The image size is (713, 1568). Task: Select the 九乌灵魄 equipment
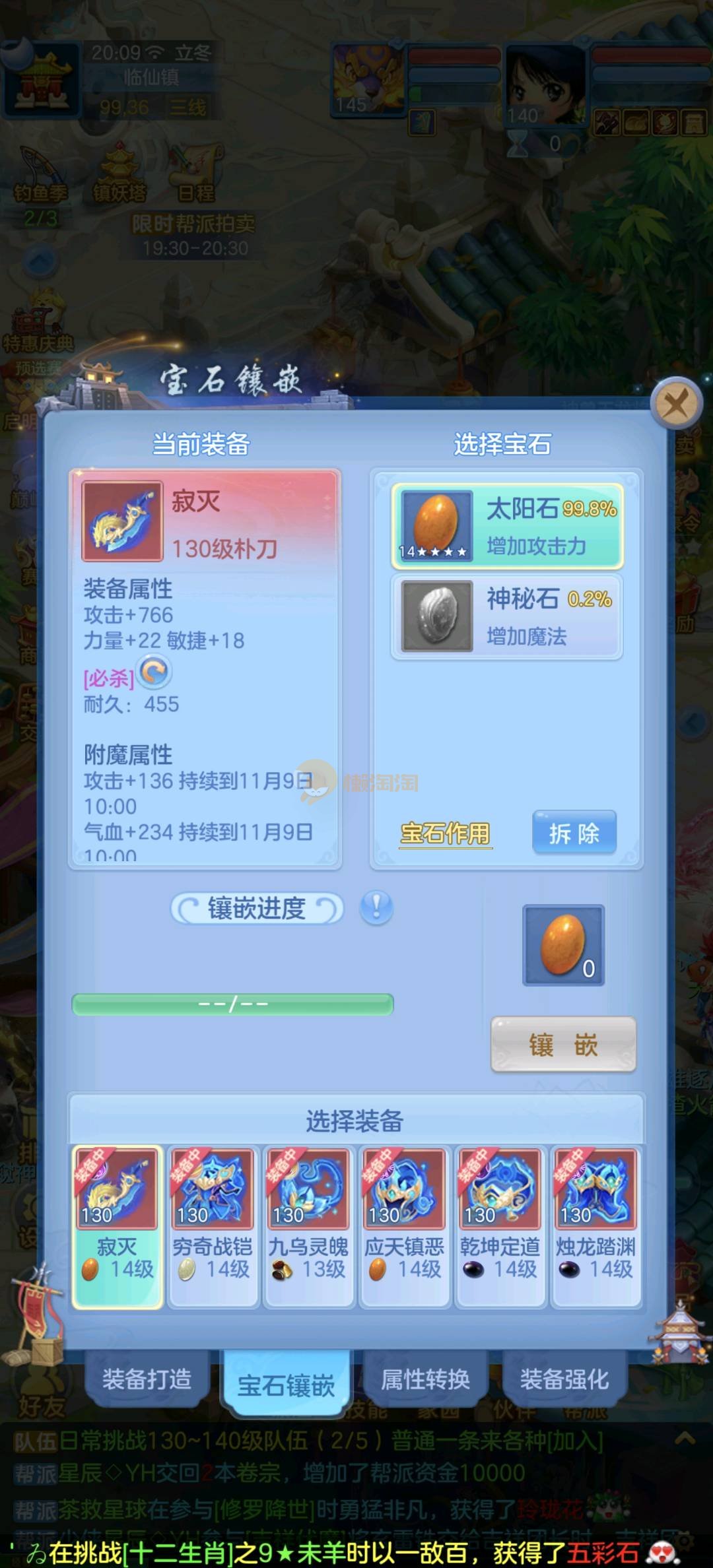pos(308,1225)
